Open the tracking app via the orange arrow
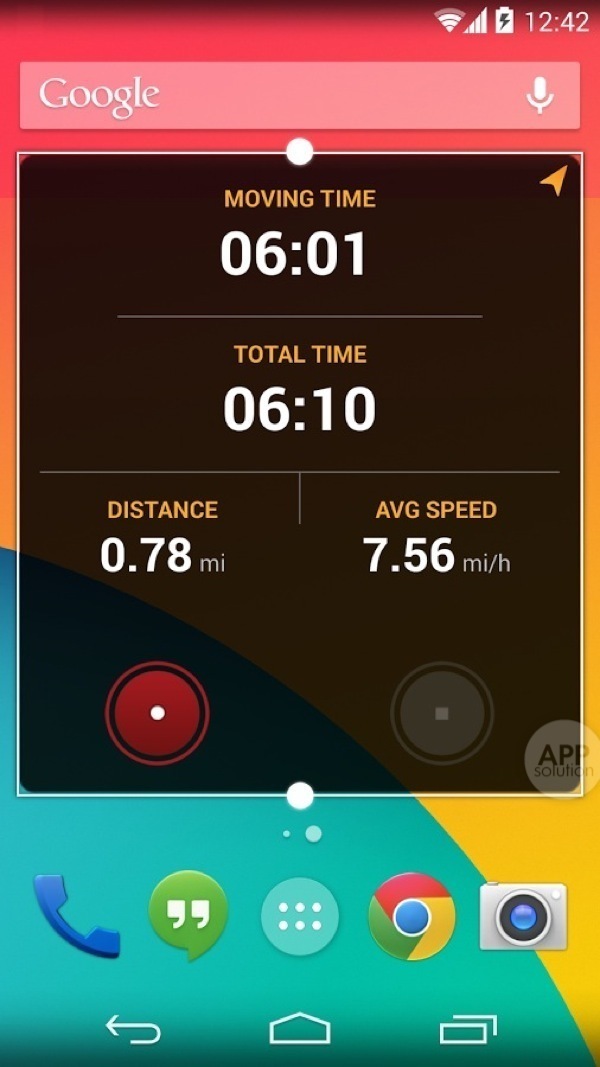This screenshot has width=600, height=1067. coord(553,182)
